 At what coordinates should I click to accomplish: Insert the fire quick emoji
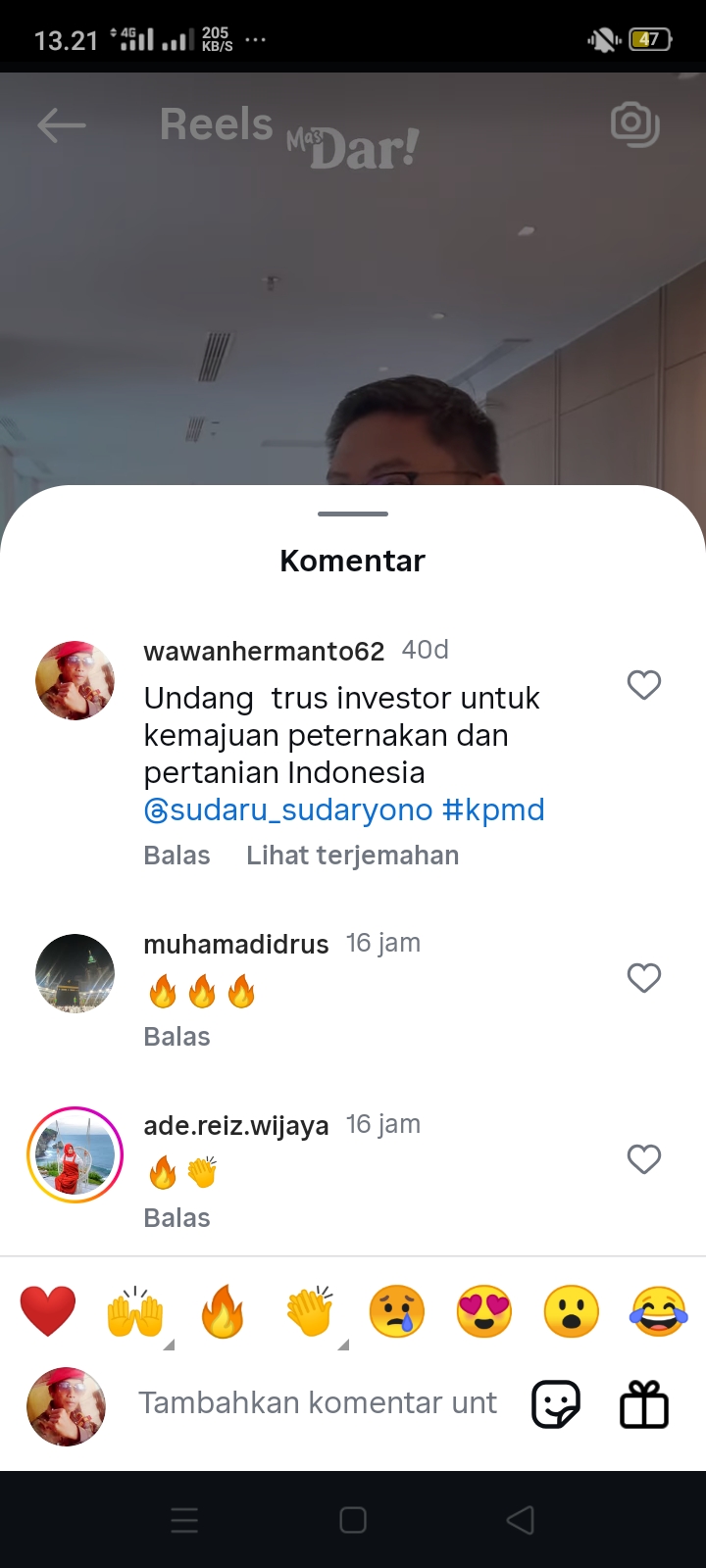[223, 1311]
